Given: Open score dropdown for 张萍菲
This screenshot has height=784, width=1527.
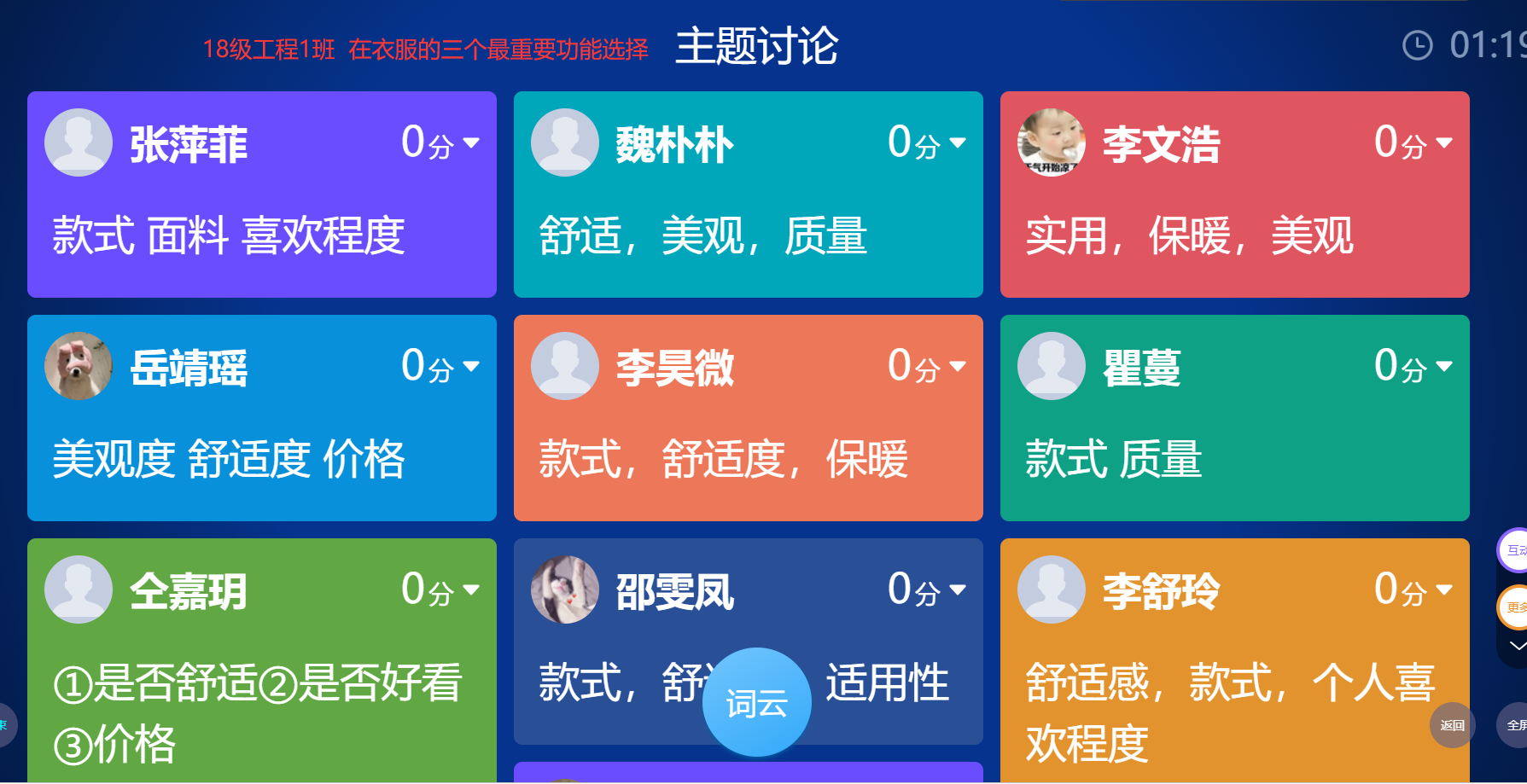Looking at the screenshot, I should pos(470,143).
